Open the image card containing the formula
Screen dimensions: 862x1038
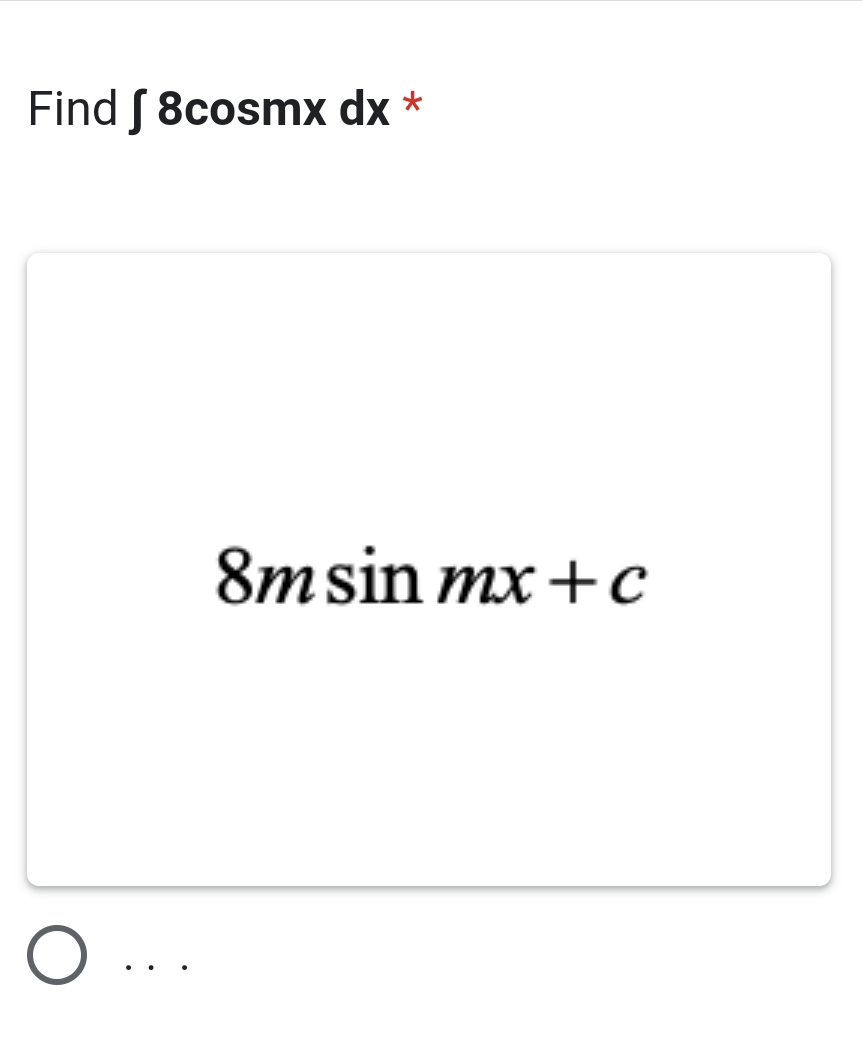click(x=430, y=568)
